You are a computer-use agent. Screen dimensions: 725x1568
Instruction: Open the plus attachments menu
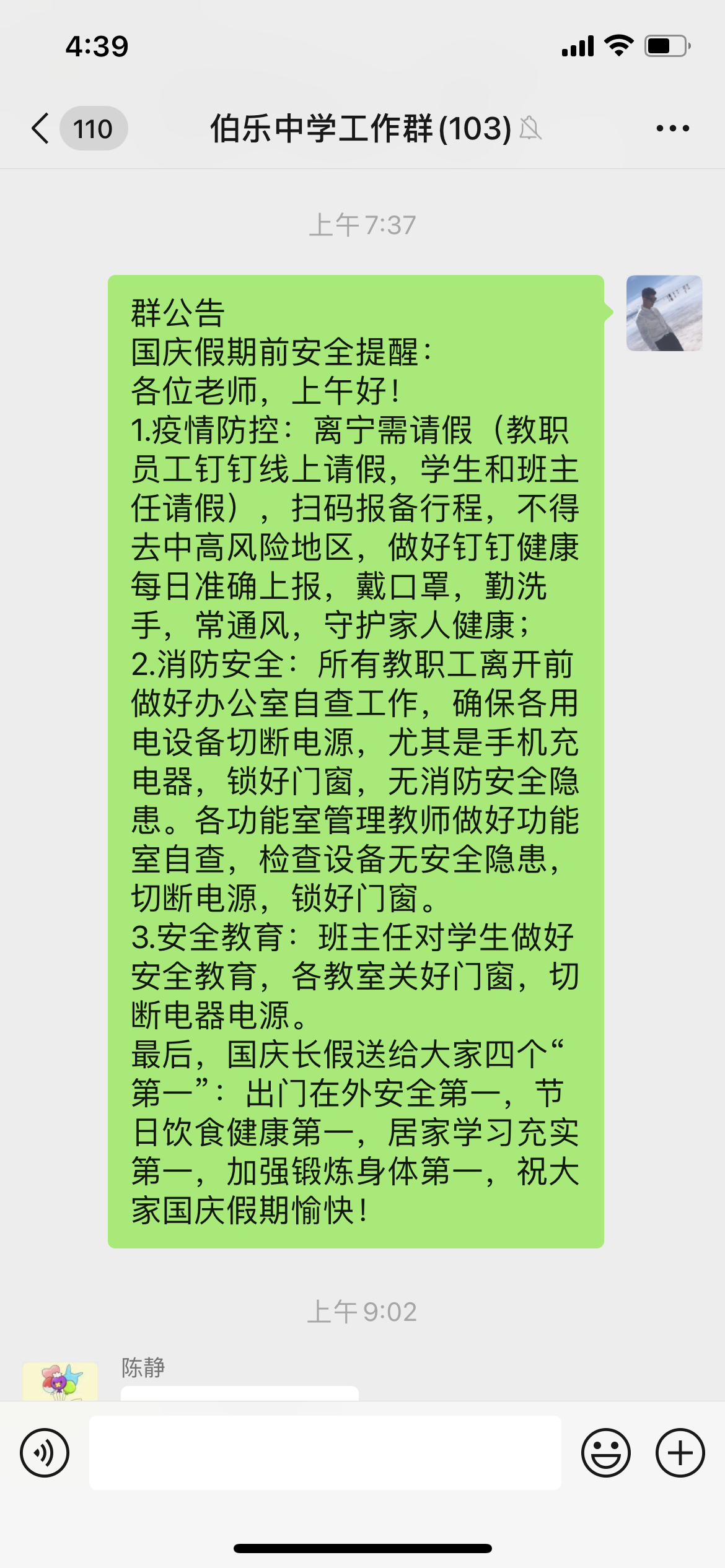[680, 1452]
